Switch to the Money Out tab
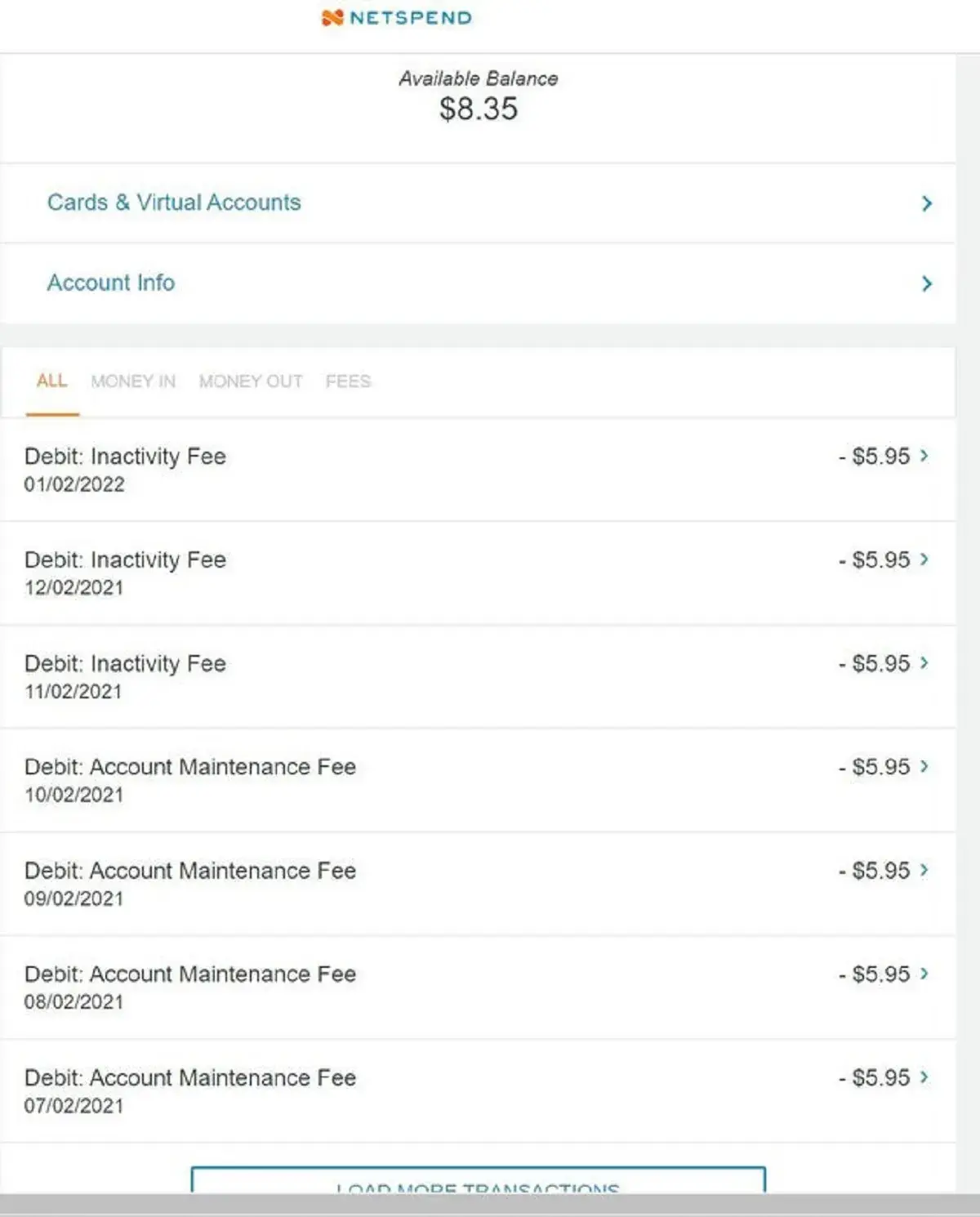This screenshot has width=980, height=1217. tap(251, 381)
